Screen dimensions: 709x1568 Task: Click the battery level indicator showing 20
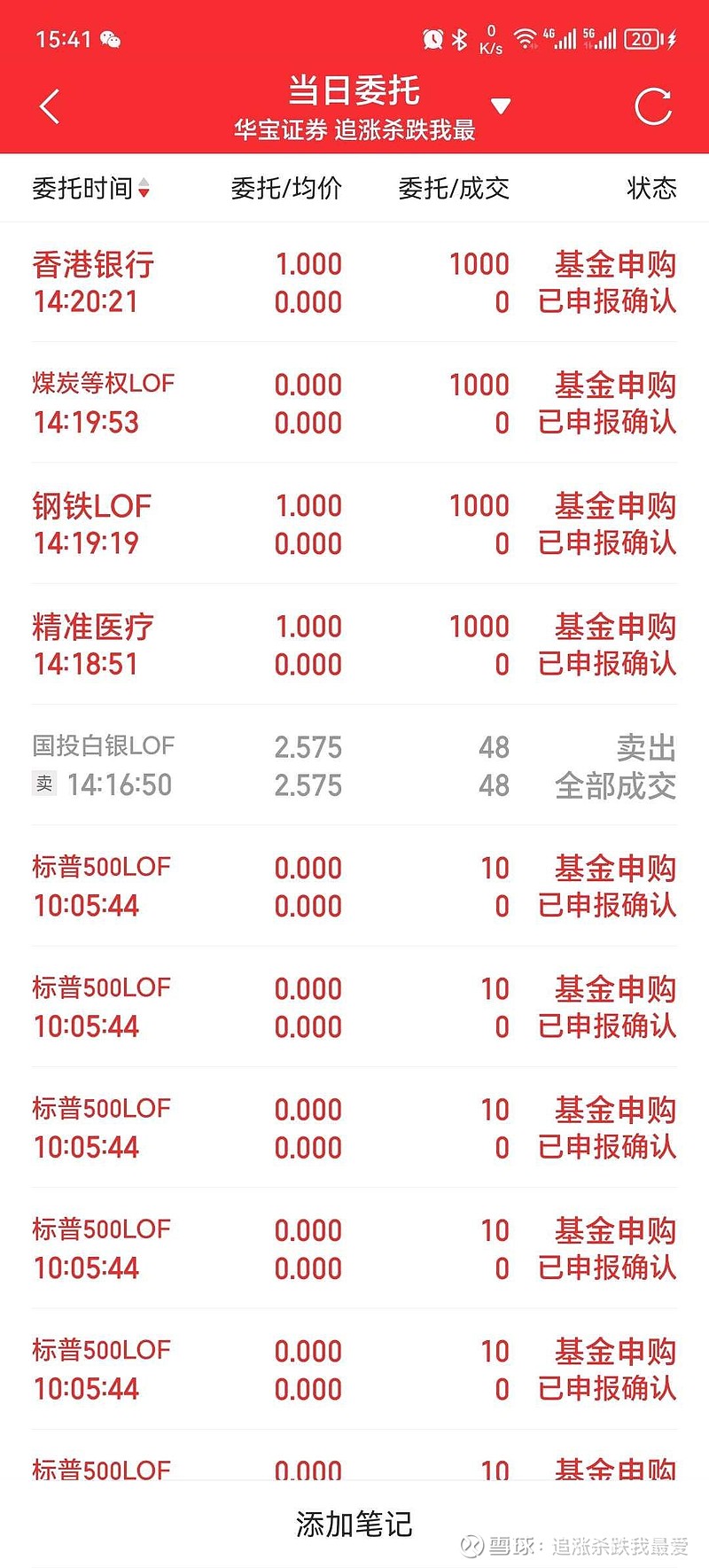tap(642, 39)
